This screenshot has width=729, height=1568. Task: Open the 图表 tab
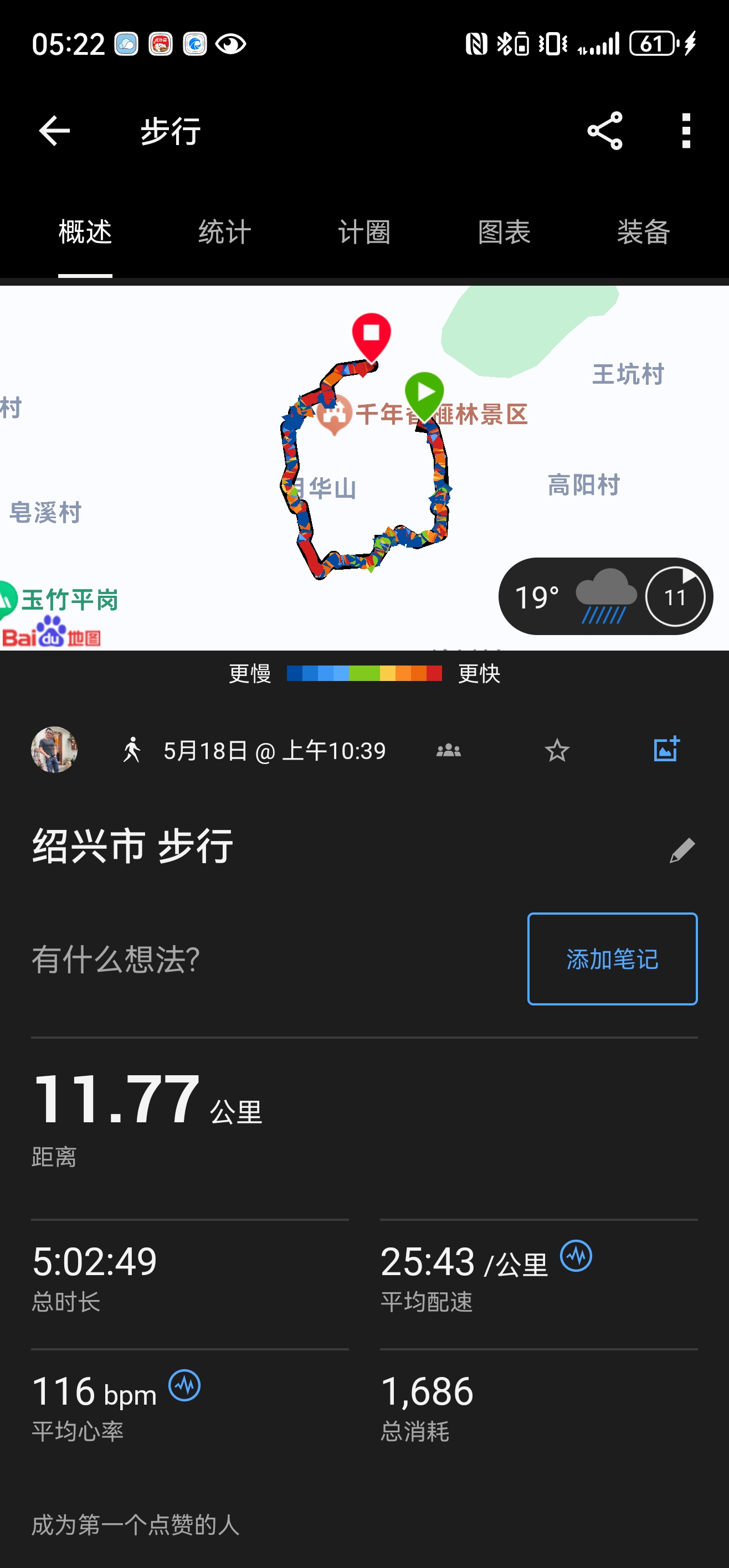[x=504, y=233]
